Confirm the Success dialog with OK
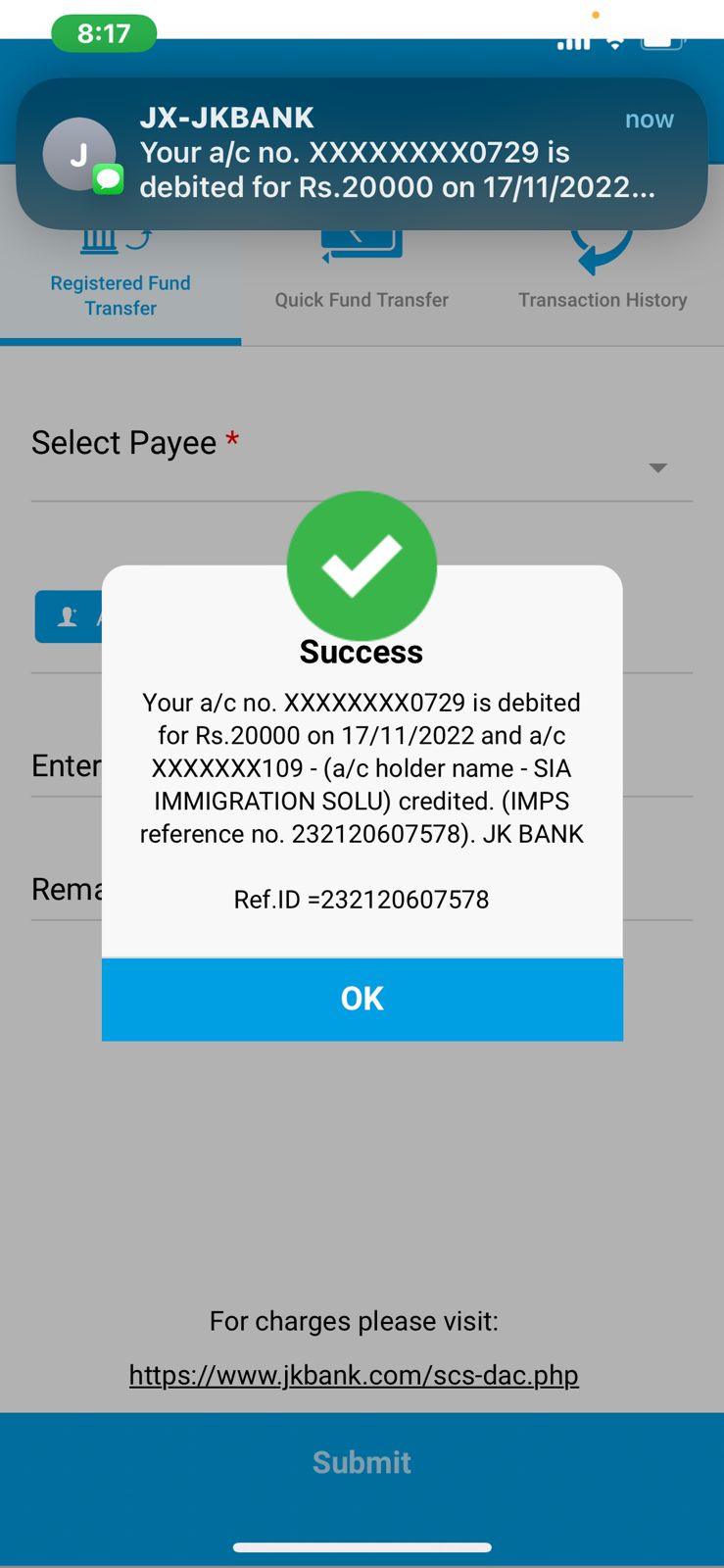Image resolution: width=724 pixels, height=1568 pixels. click(x=362, y=999)
